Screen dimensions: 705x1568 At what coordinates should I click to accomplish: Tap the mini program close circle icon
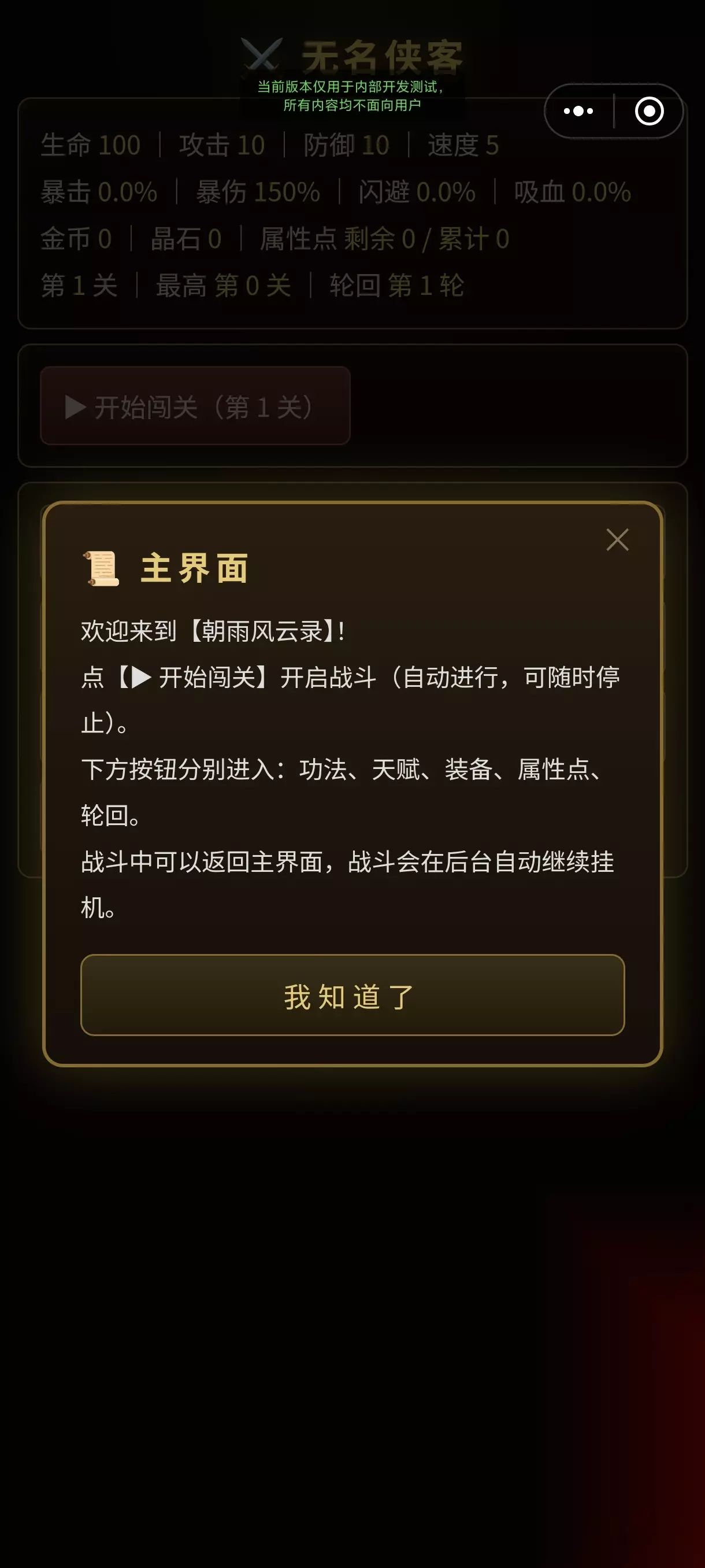[649, 111]
